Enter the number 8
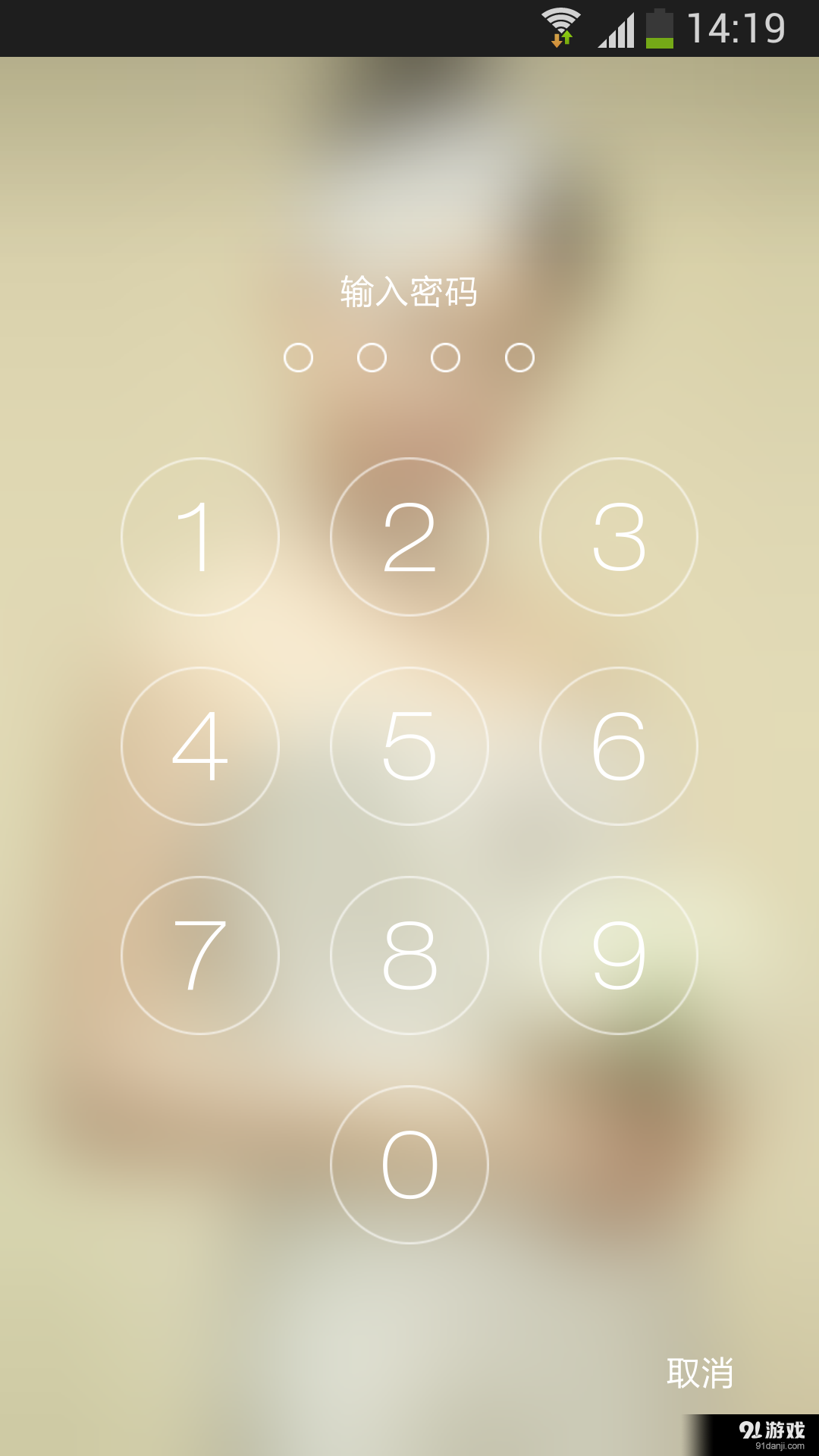The width and height of the screenshot is (819, 1456). pos(409,955)
